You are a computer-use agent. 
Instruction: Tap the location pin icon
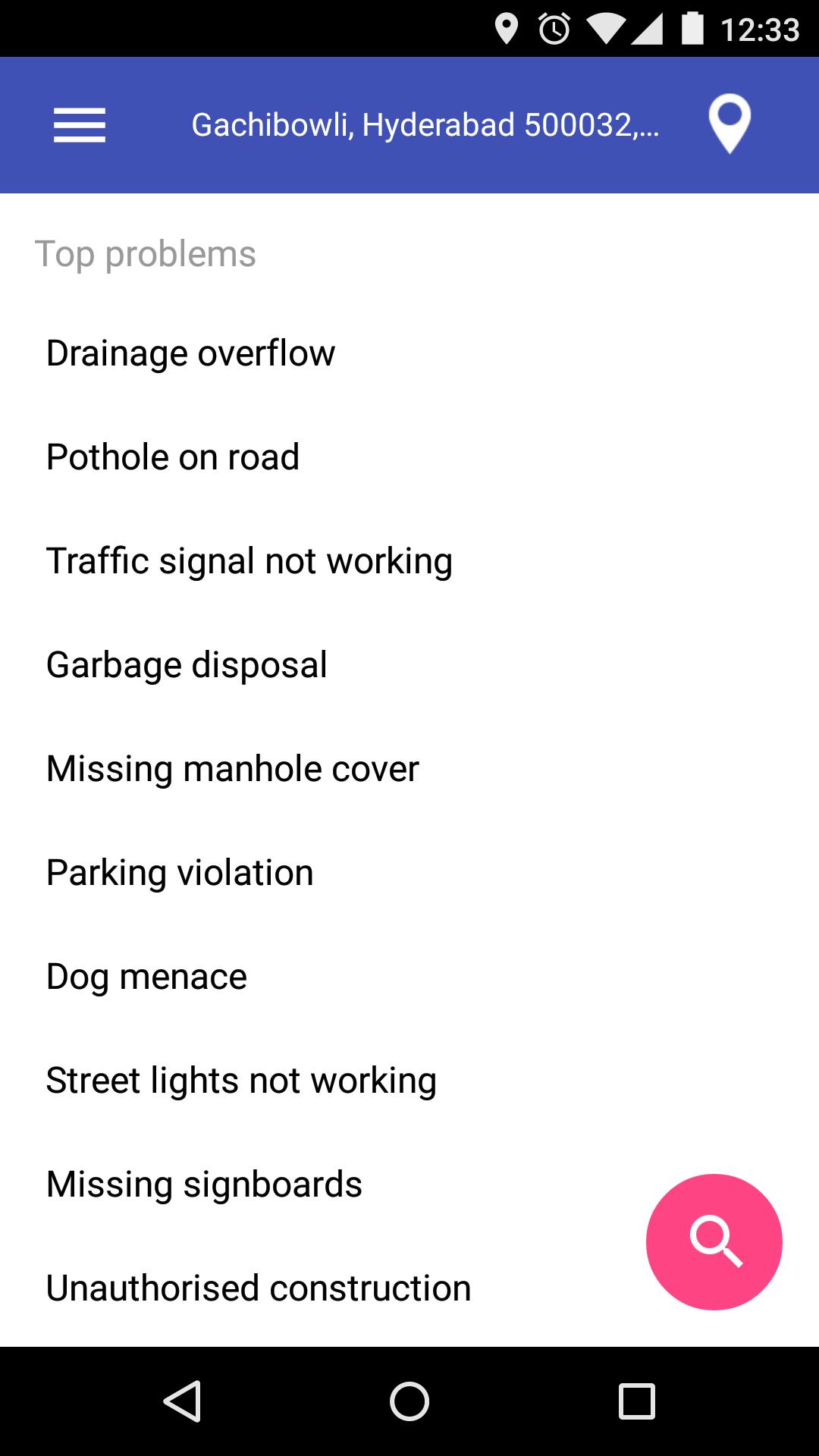[729, 124]
